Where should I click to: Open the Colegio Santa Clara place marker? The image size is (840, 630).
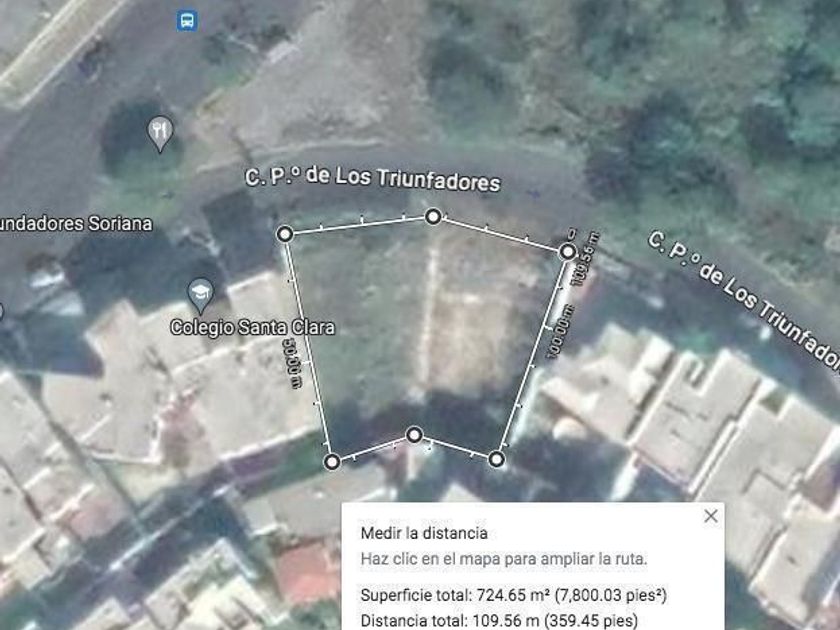201,295
